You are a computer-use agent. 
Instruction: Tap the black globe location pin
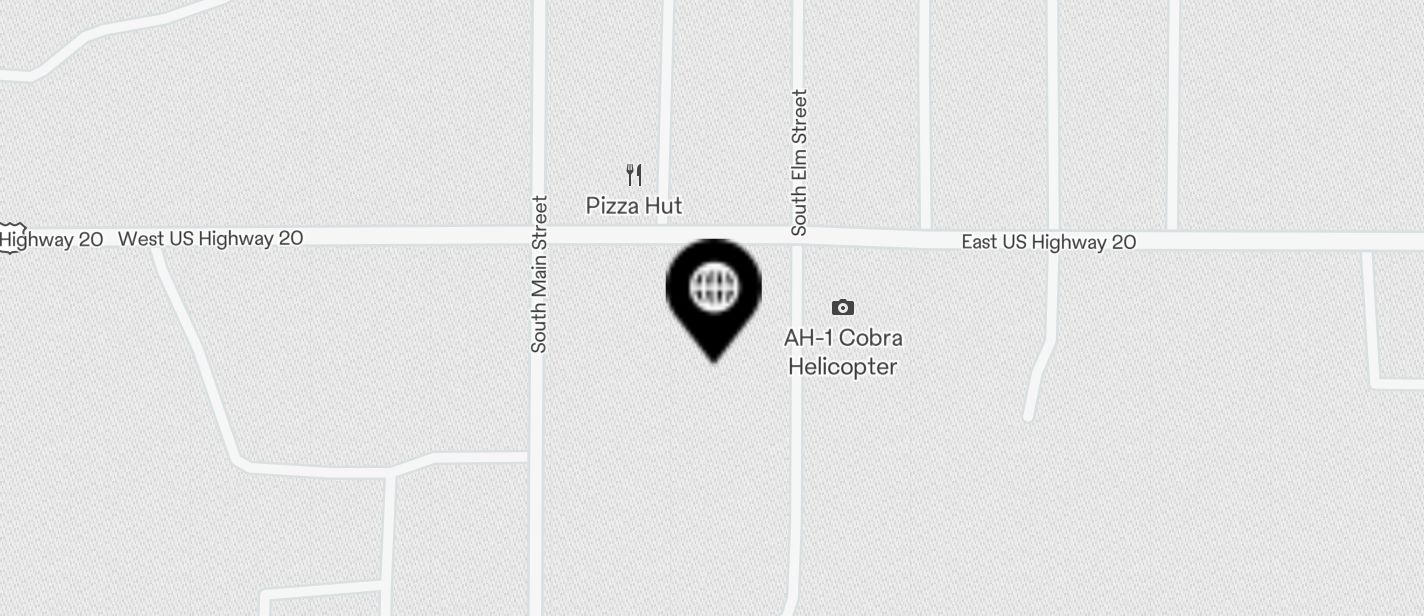(x=713, y=291)
